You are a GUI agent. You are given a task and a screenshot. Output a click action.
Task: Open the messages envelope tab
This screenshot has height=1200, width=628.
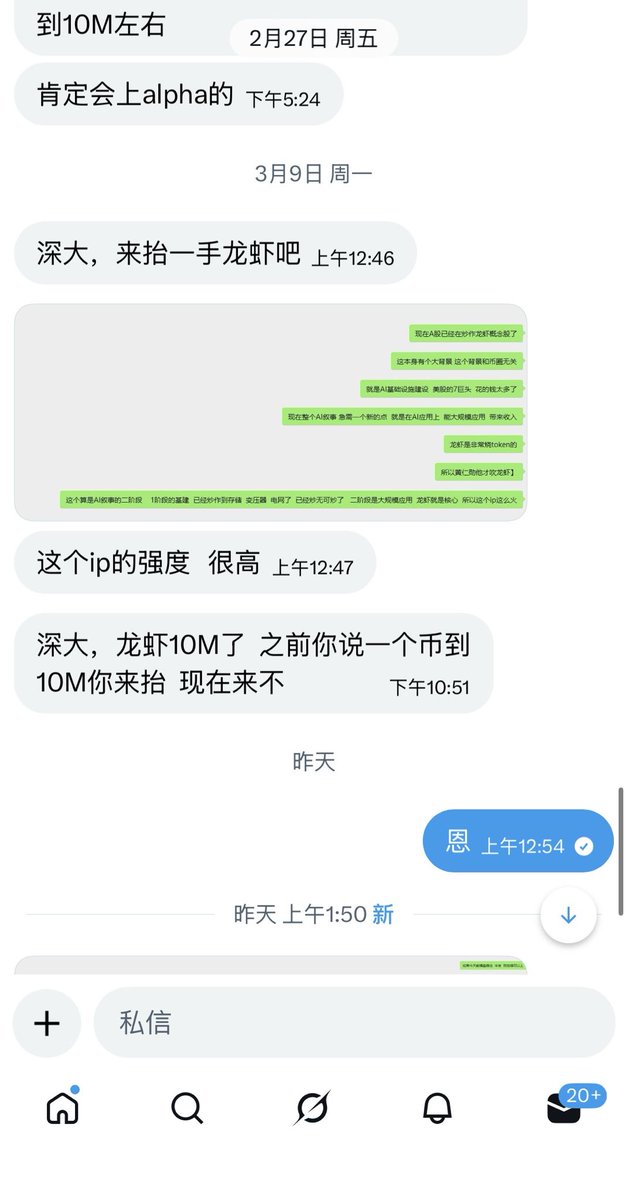[x=563, y=1107]
